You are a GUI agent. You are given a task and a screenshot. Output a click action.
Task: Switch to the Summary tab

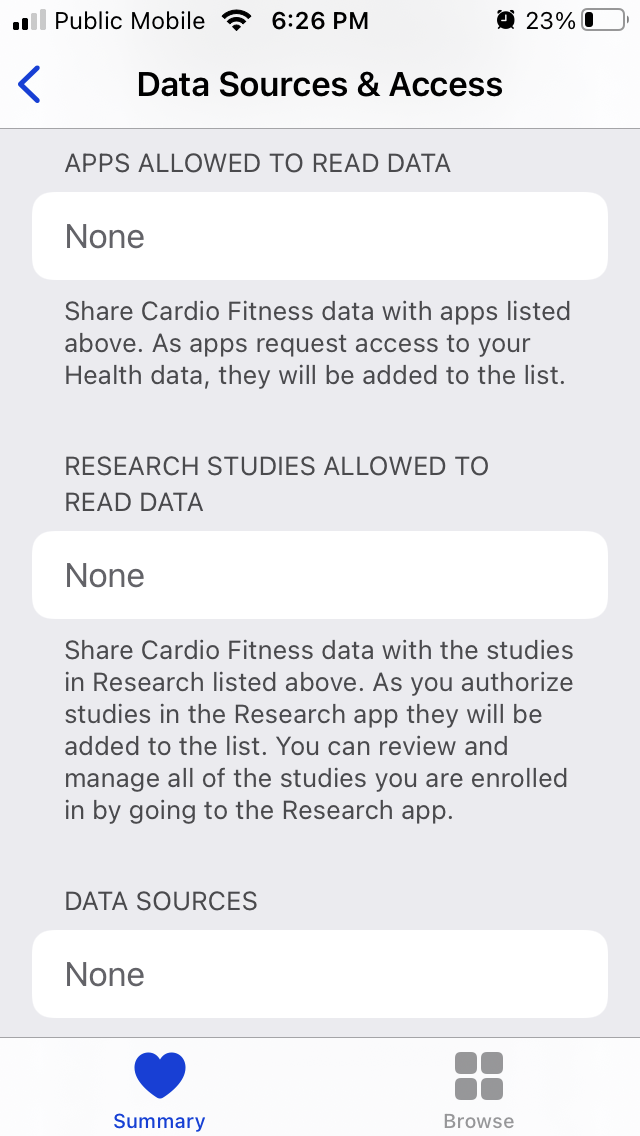pyautogui.click(x=159, y=1089)
